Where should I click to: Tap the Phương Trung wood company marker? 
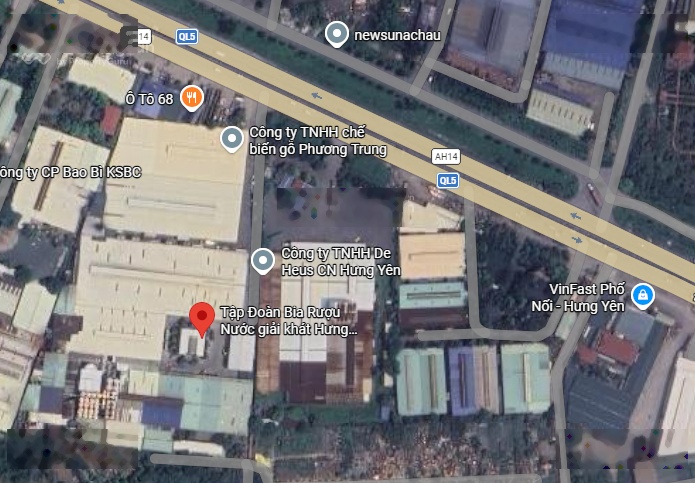[x=232, y=140]
